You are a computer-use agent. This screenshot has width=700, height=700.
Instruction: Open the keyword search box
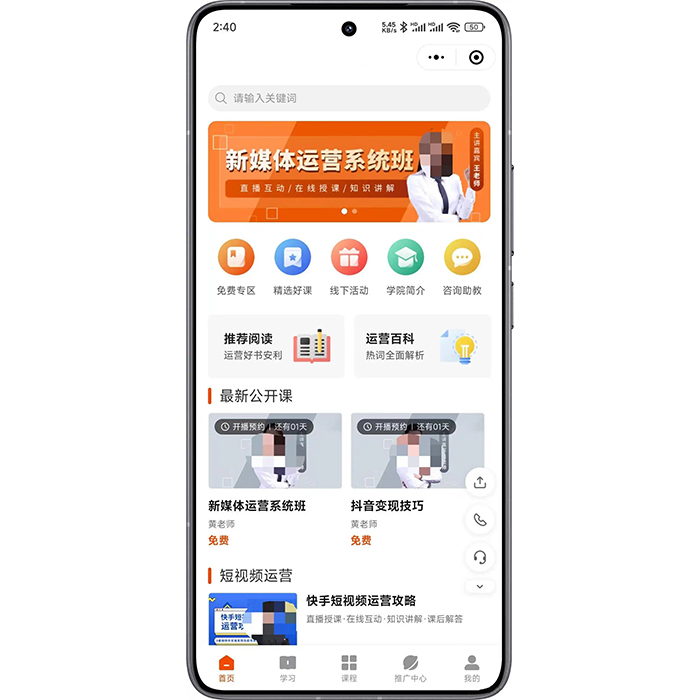pyautogui.click(x=348, y=98)
